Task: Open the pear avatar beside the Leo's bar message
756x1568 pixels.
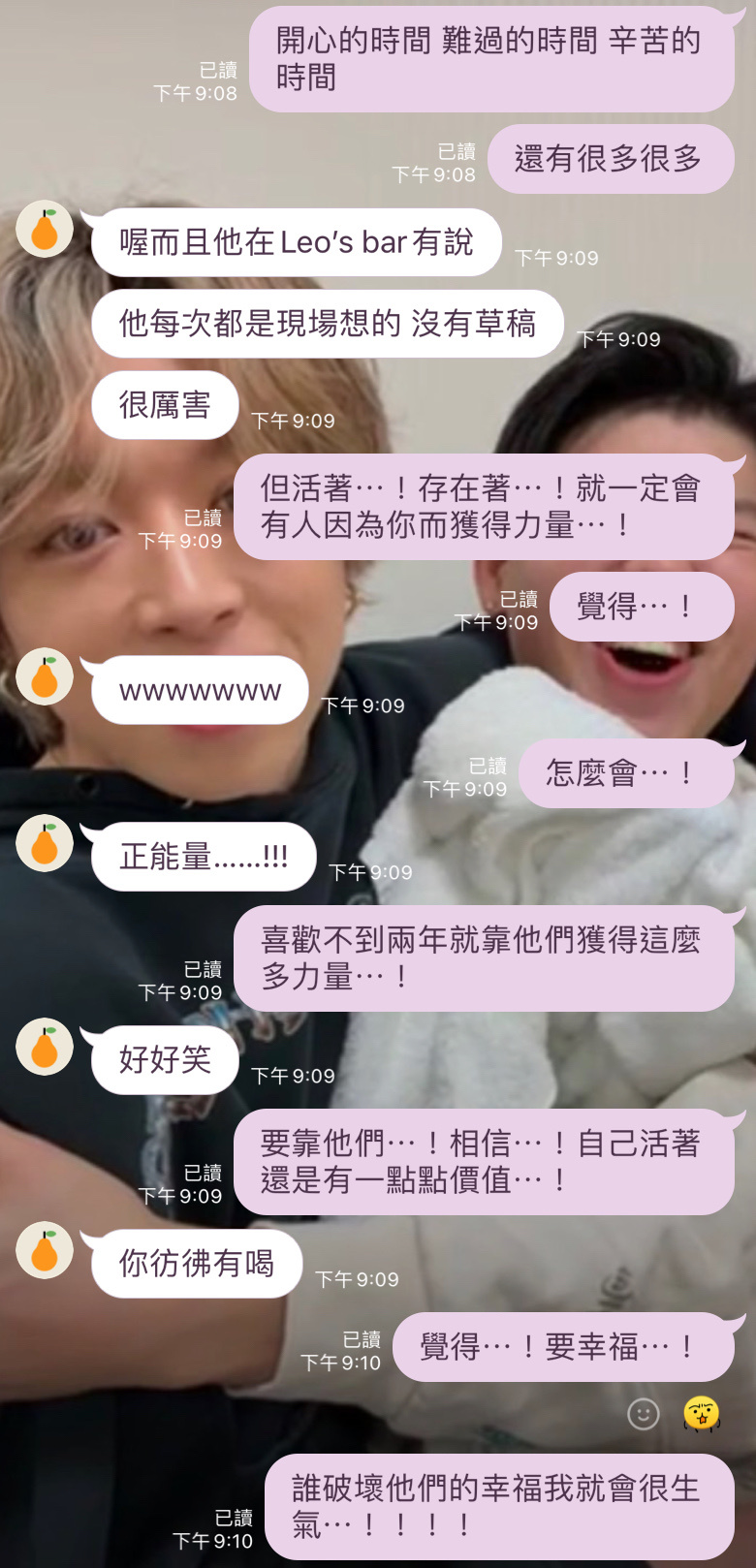Action: (45, 231)
